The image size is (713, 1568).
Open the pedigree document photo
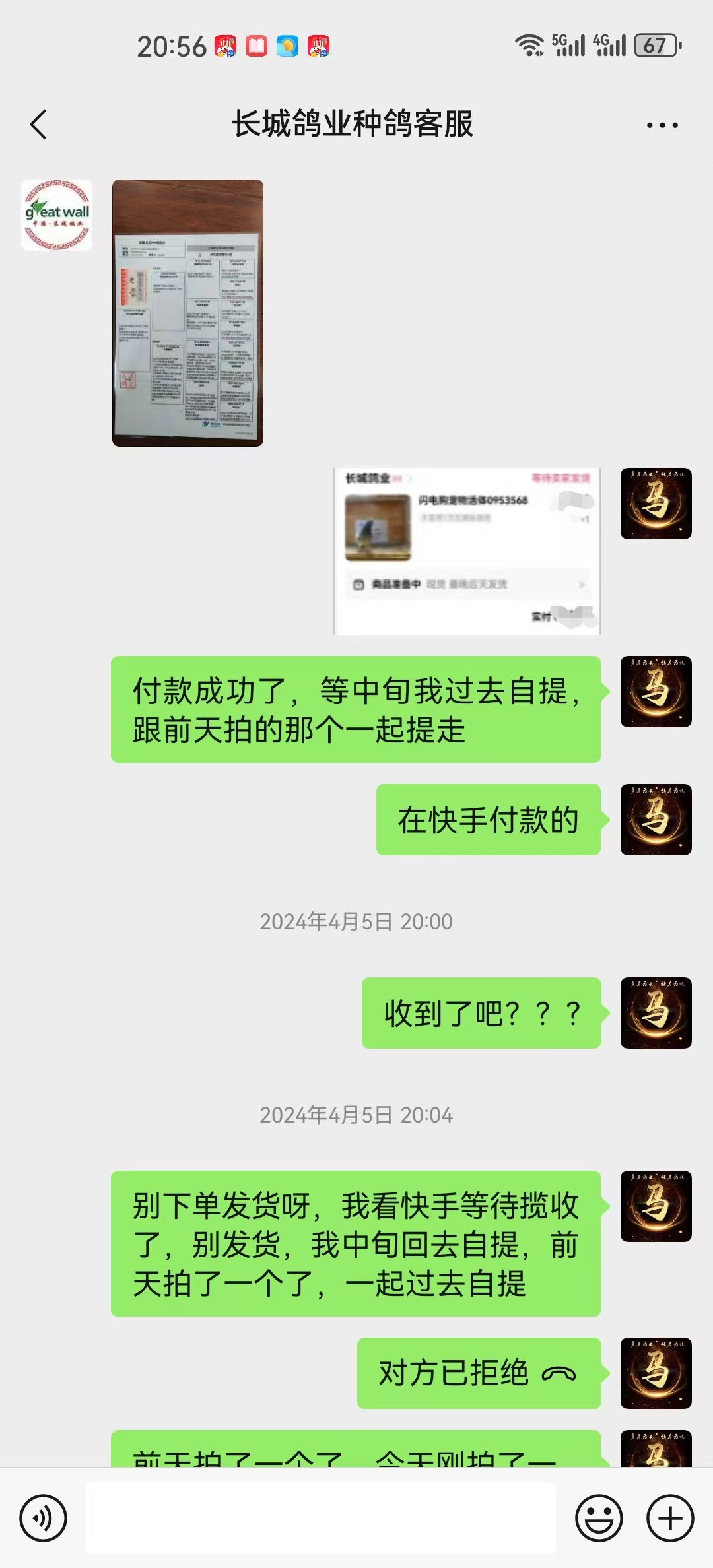187,313
